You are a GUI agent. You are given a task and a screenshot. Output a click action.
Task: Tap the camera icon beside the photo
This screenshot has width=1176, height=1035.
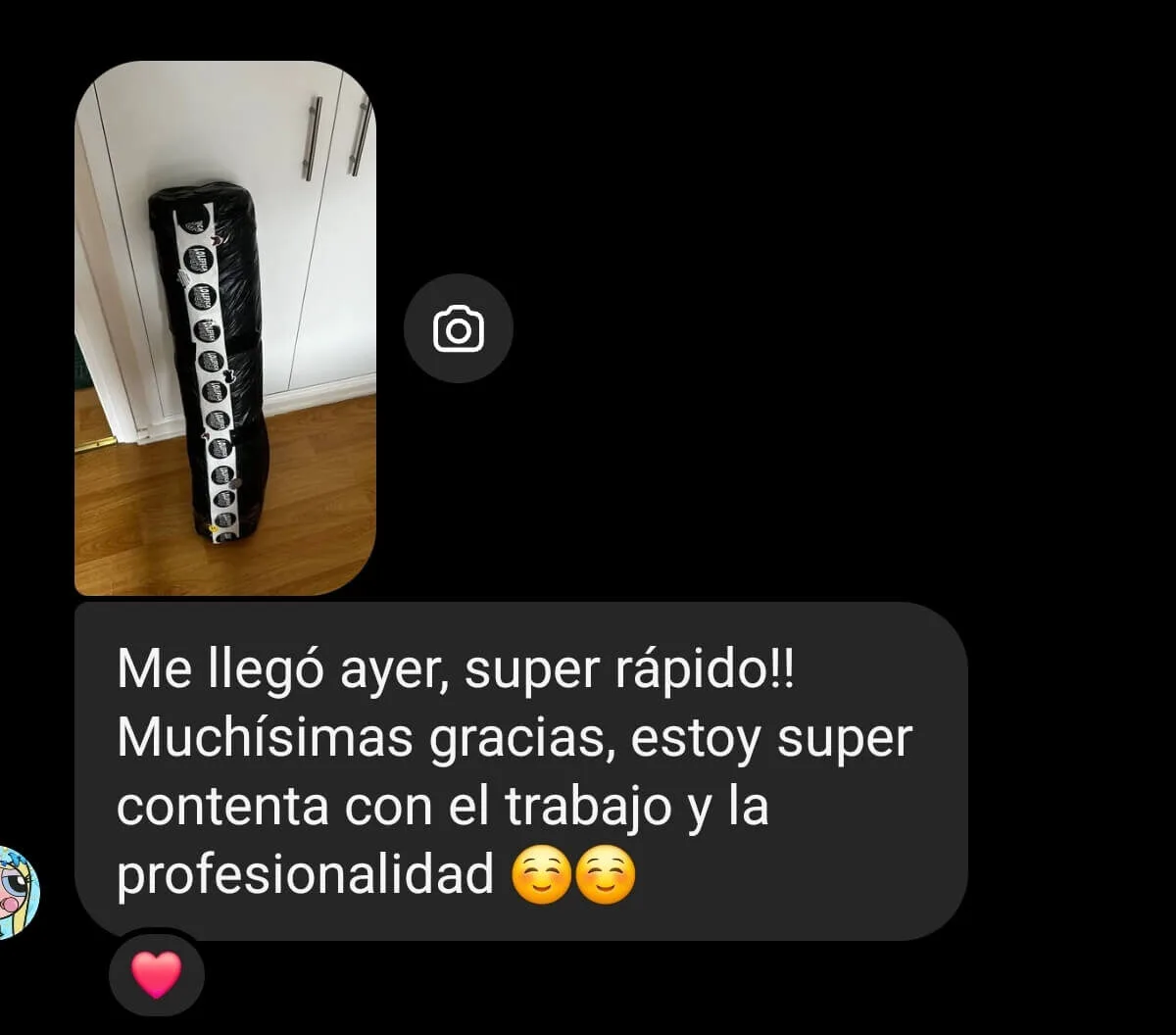pos(458,328)
